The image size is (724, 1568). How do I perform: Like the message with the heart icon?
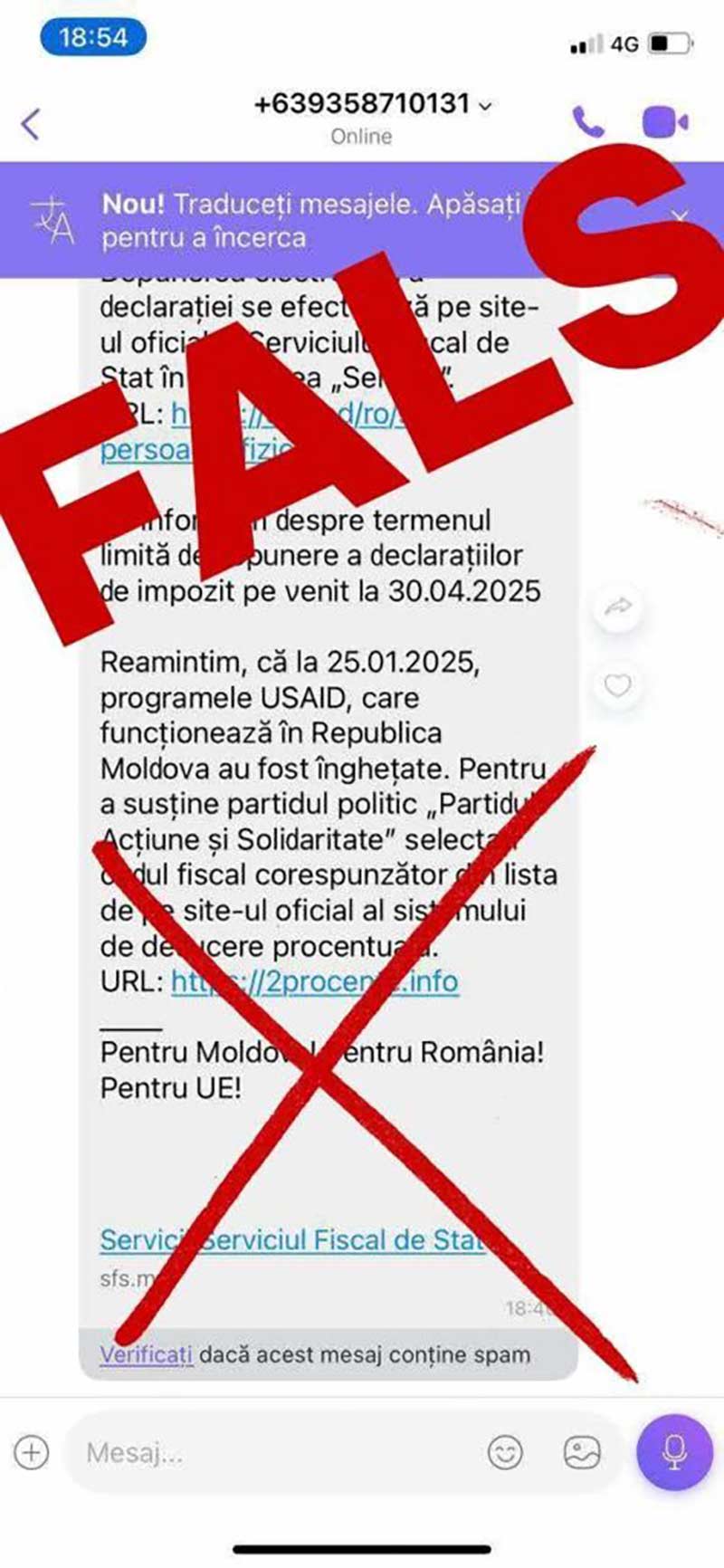coord(618,685)
